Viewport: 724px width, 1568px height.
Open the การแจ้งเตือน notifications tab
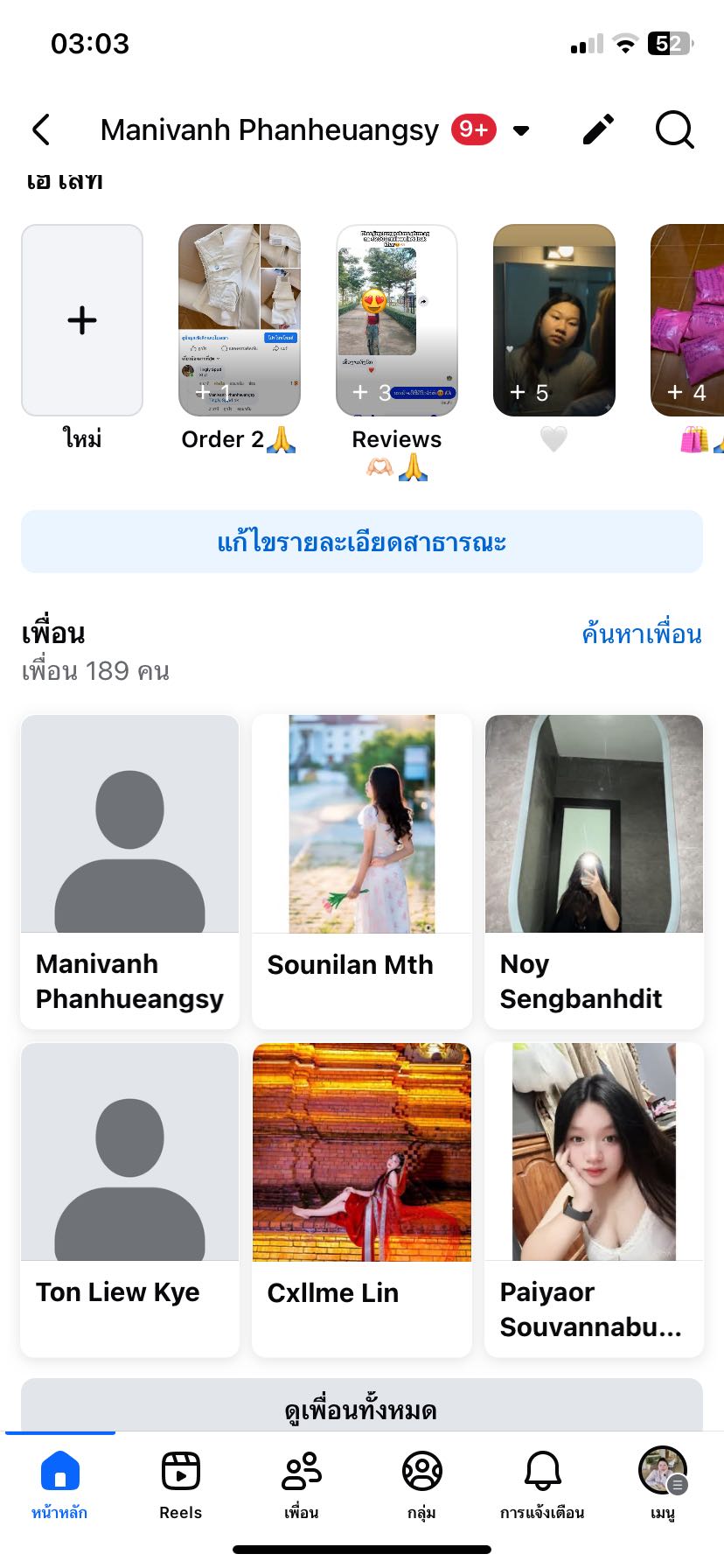click(x=542, y=1484)
